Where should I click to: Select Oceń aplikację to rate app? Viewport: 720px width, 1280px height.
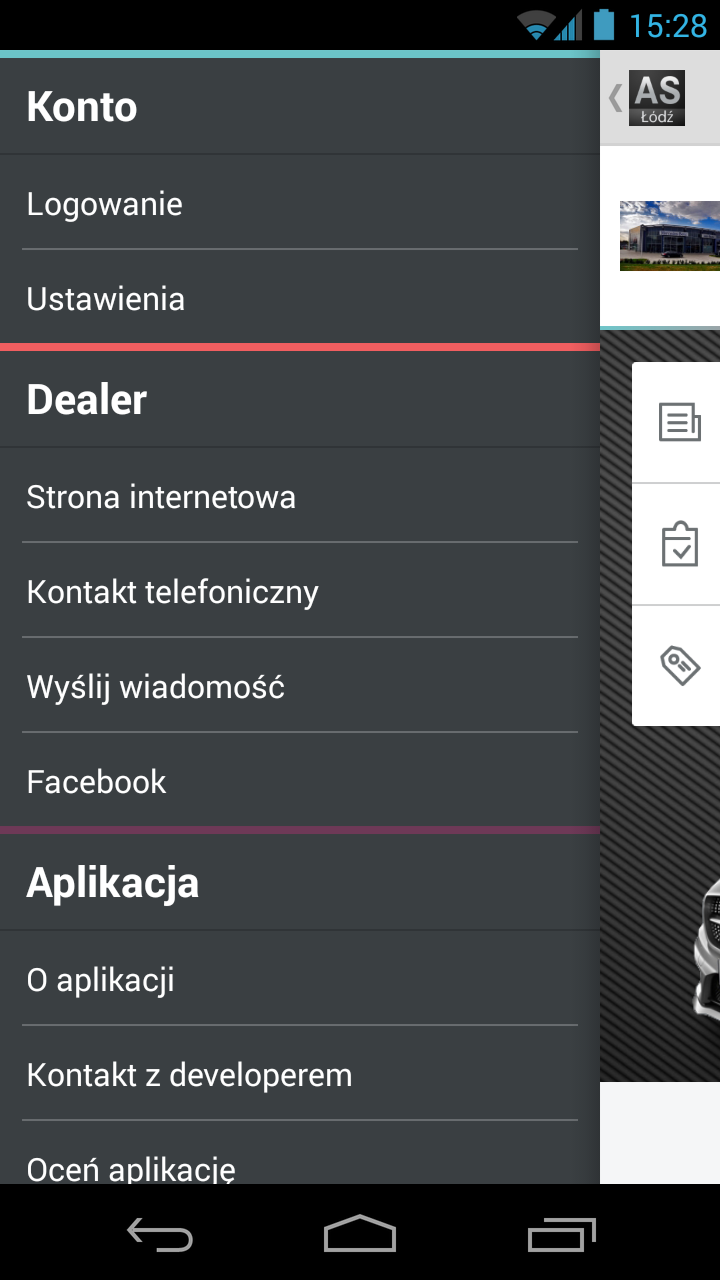[x=300, y=1165]
